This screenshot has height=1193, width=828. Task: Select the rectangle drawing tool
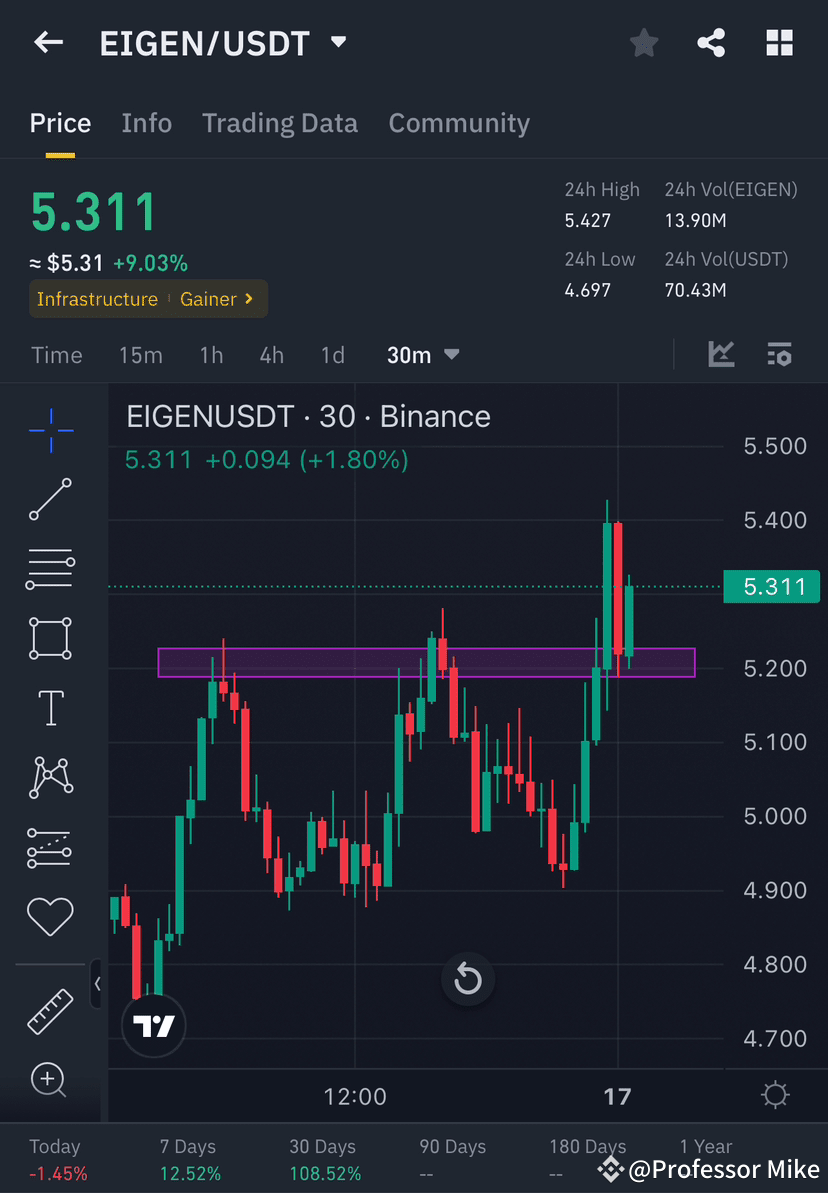(x=50, y=638)
